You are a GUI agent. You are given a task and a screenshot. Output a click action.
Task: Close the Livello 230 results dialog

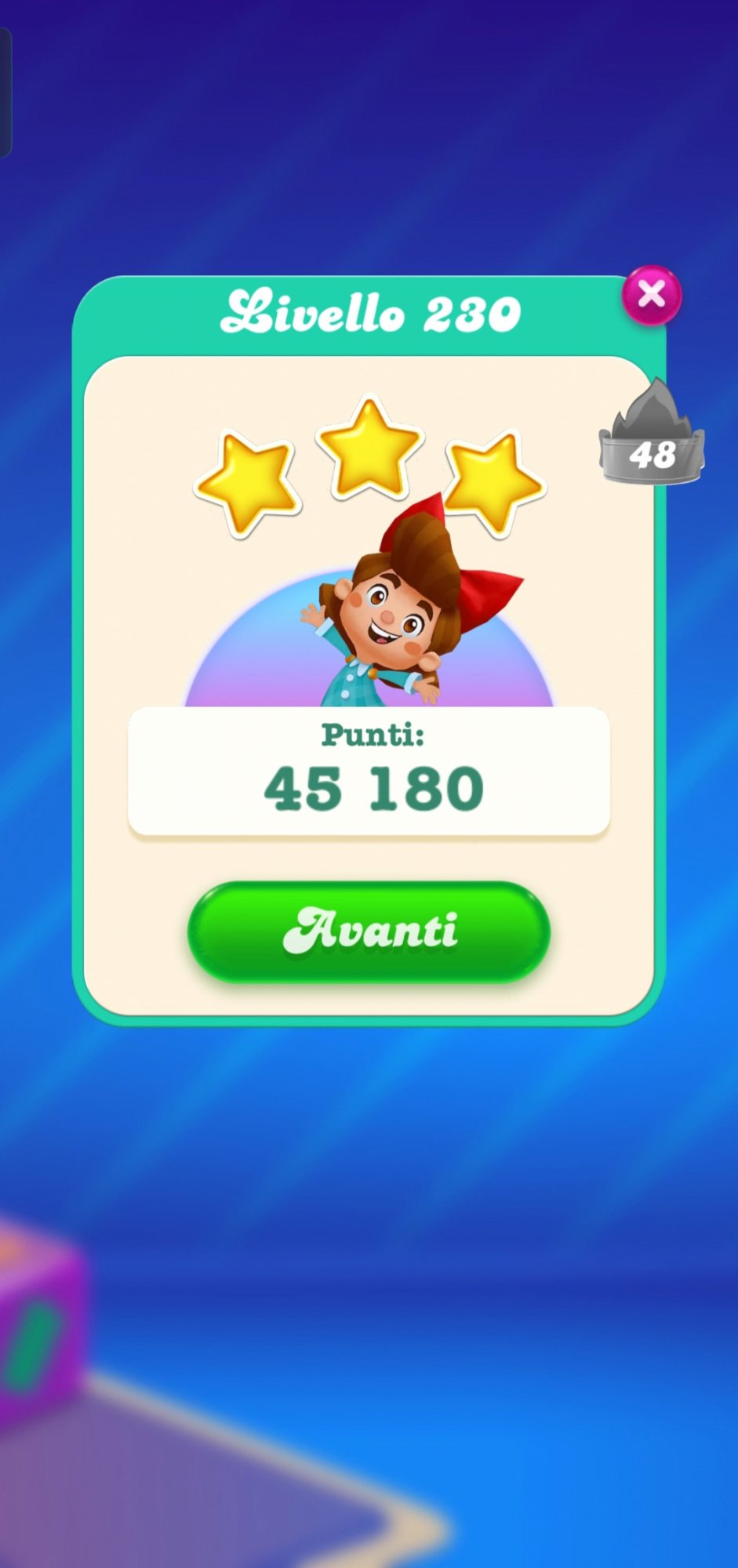tap(651, 296)
